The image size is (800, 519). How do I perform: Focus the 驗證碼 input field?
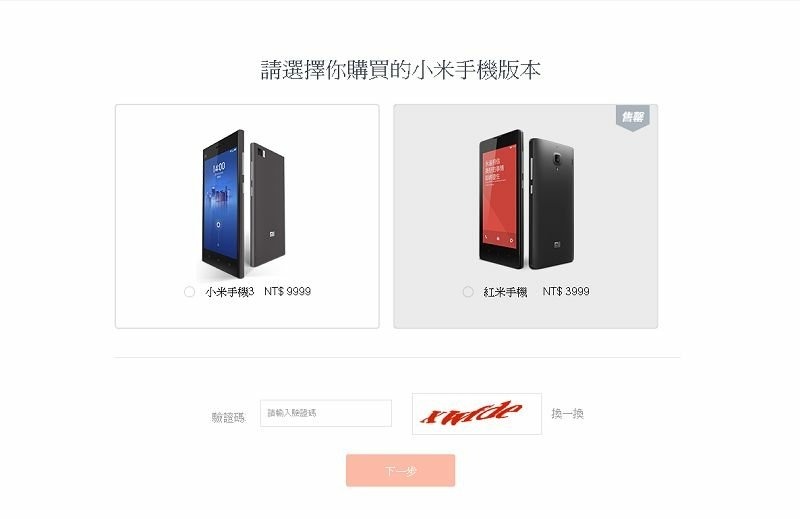click(x=325, y=413)
